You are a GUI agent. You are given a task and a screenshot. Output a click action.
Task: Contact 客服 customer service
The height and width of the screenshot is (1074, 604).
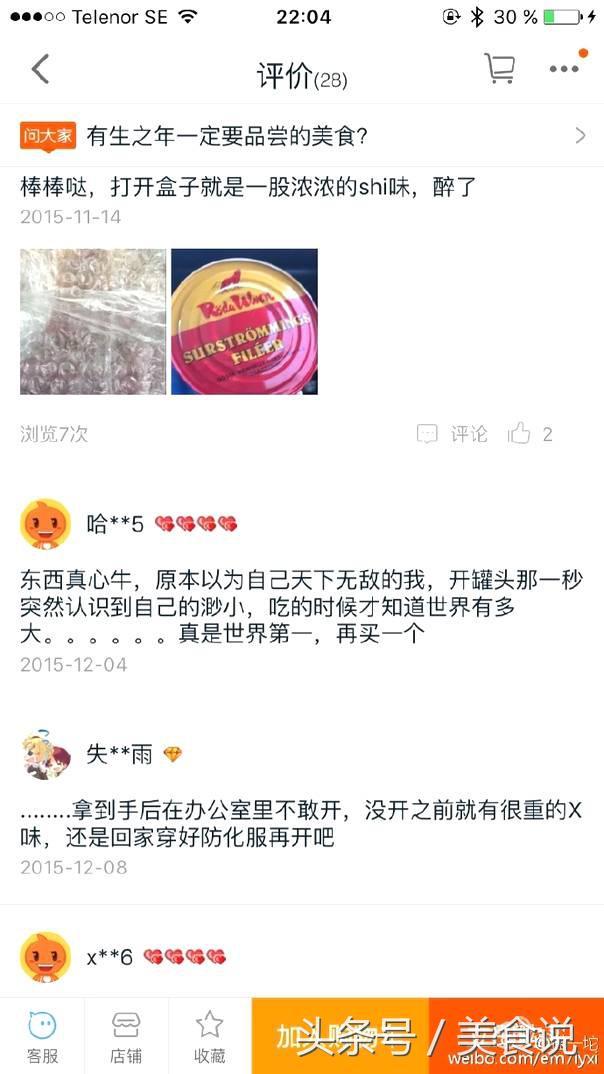pyautogui.click(x=42, y=1037)
